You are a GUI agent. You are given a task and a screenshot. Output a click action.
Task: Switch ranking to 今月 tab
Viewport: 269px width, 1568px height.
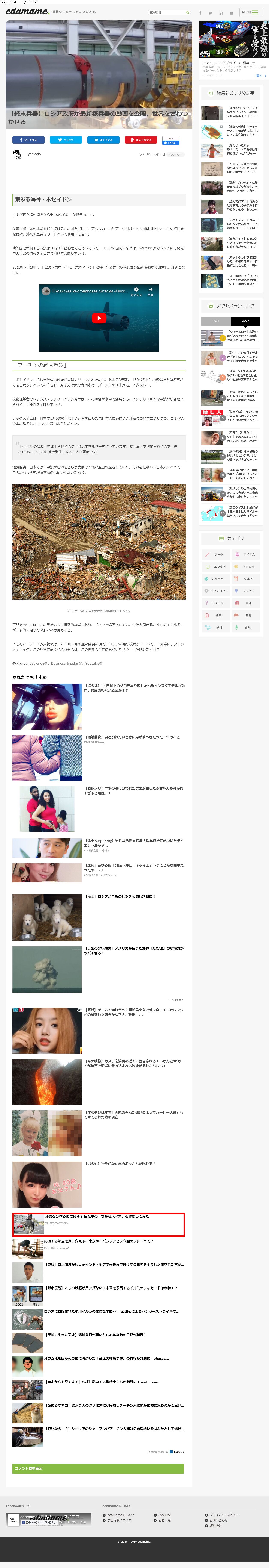tap(216, 321)
